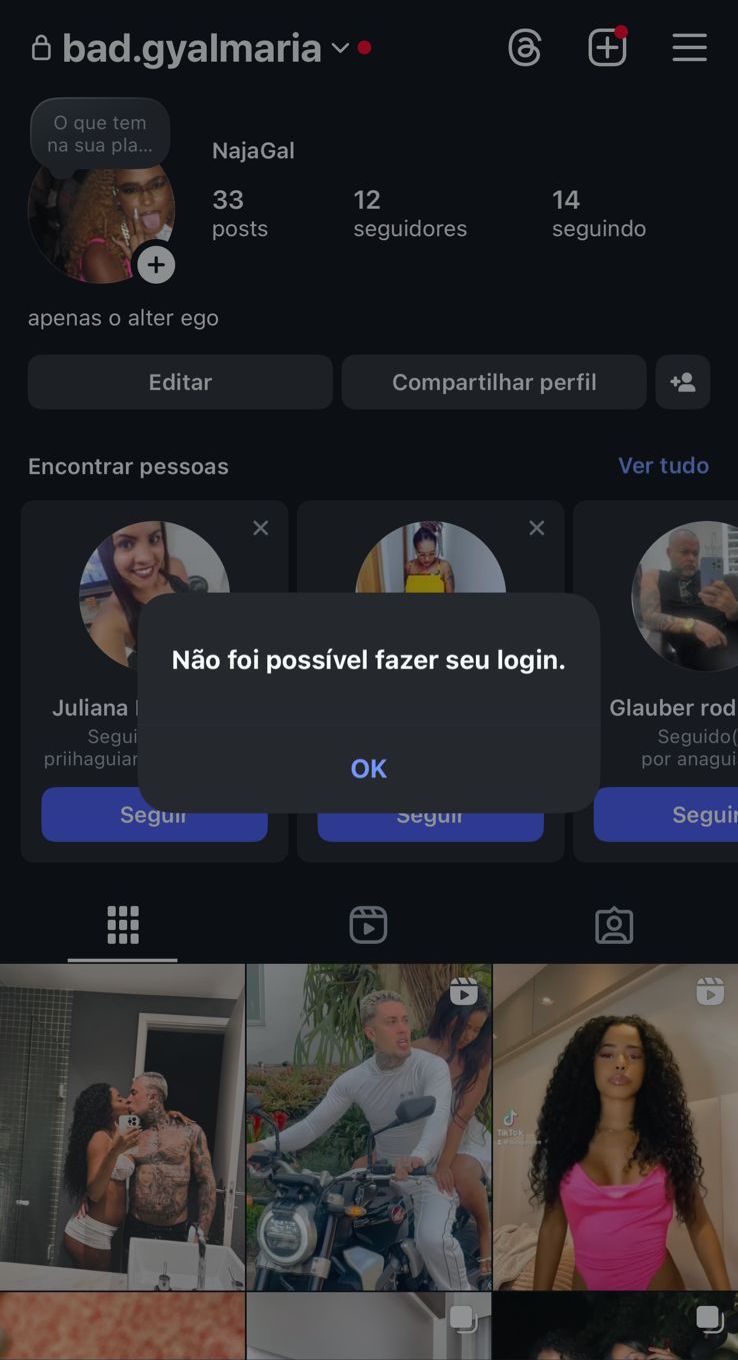The width and height of the screenshot is (738, 1360).
Task: Open the Ver tudo link
Action: (663, 466)
